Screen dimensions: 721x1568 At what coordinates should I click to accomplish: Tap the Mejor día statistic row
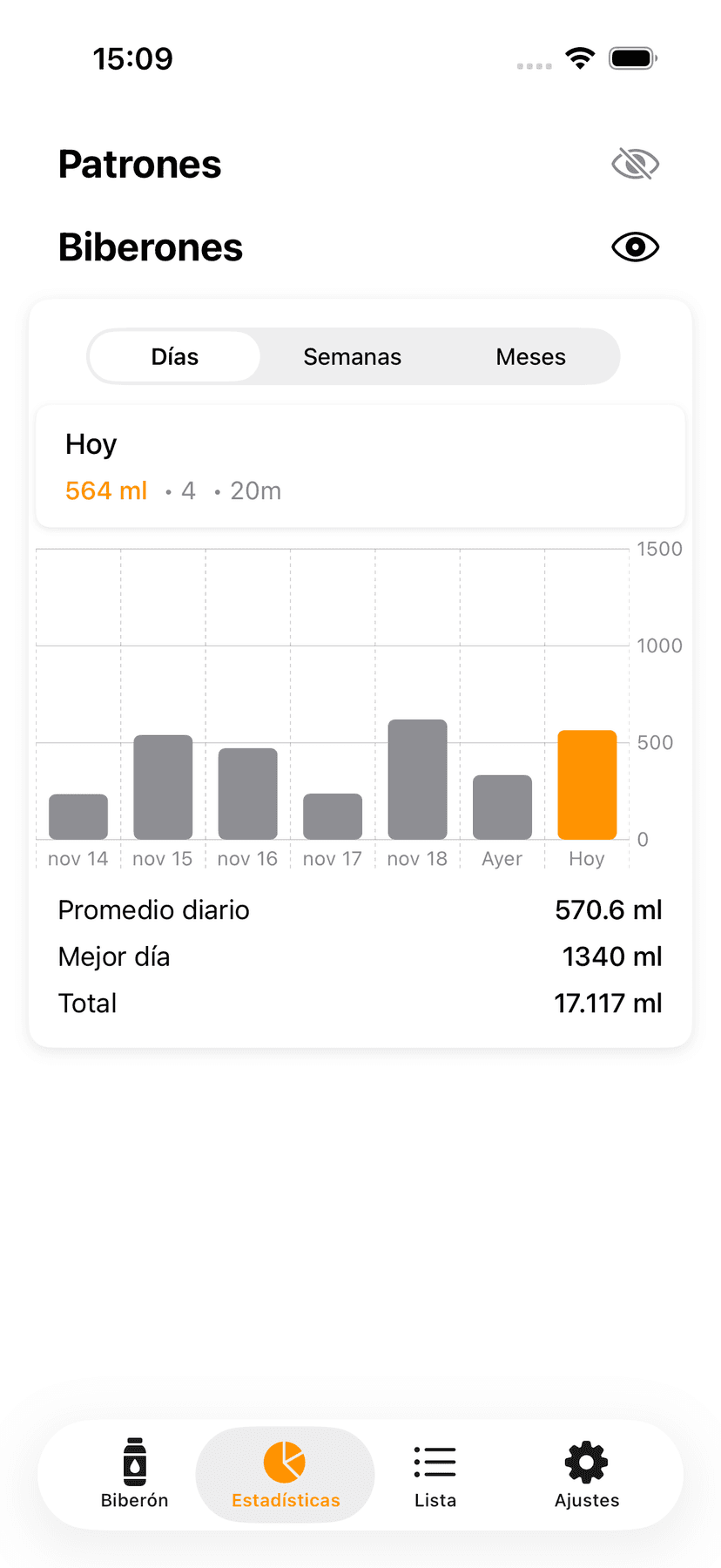coord(360,956)
